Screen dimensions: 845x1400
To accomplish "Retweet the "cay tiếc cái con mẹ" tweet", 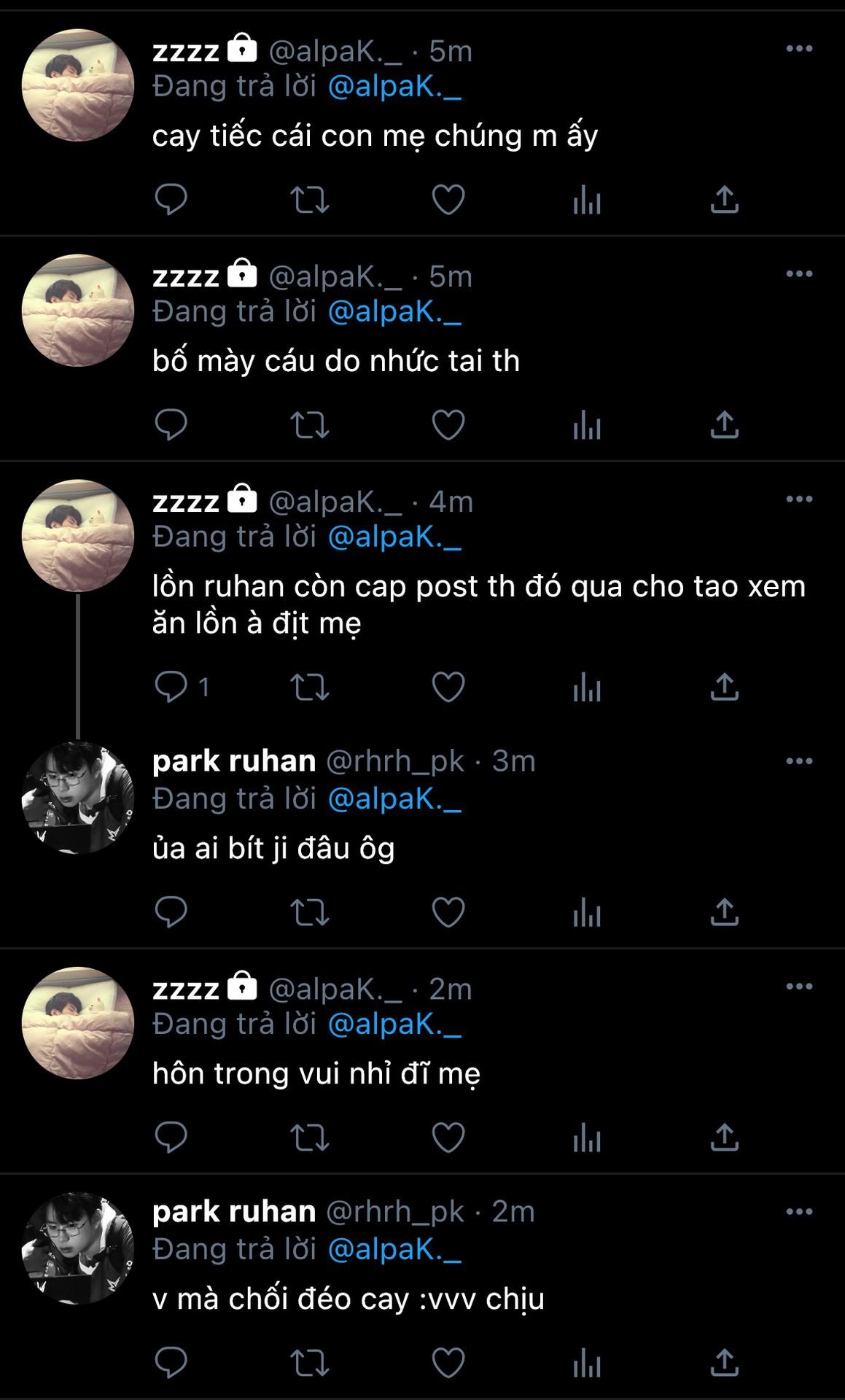I will click(310, 200).
